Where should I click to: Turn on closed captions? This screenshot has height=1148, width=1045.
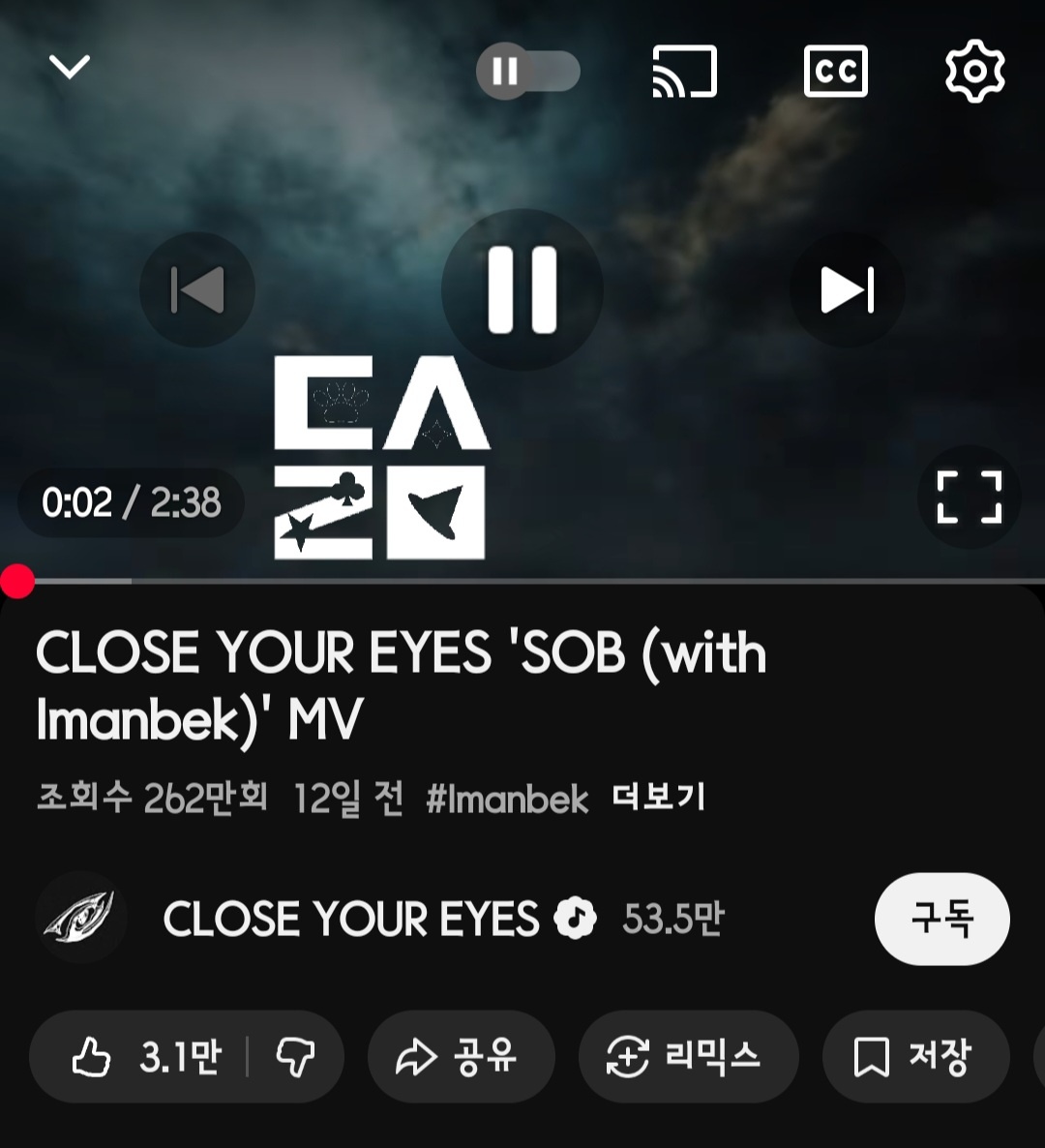point(835,72)
